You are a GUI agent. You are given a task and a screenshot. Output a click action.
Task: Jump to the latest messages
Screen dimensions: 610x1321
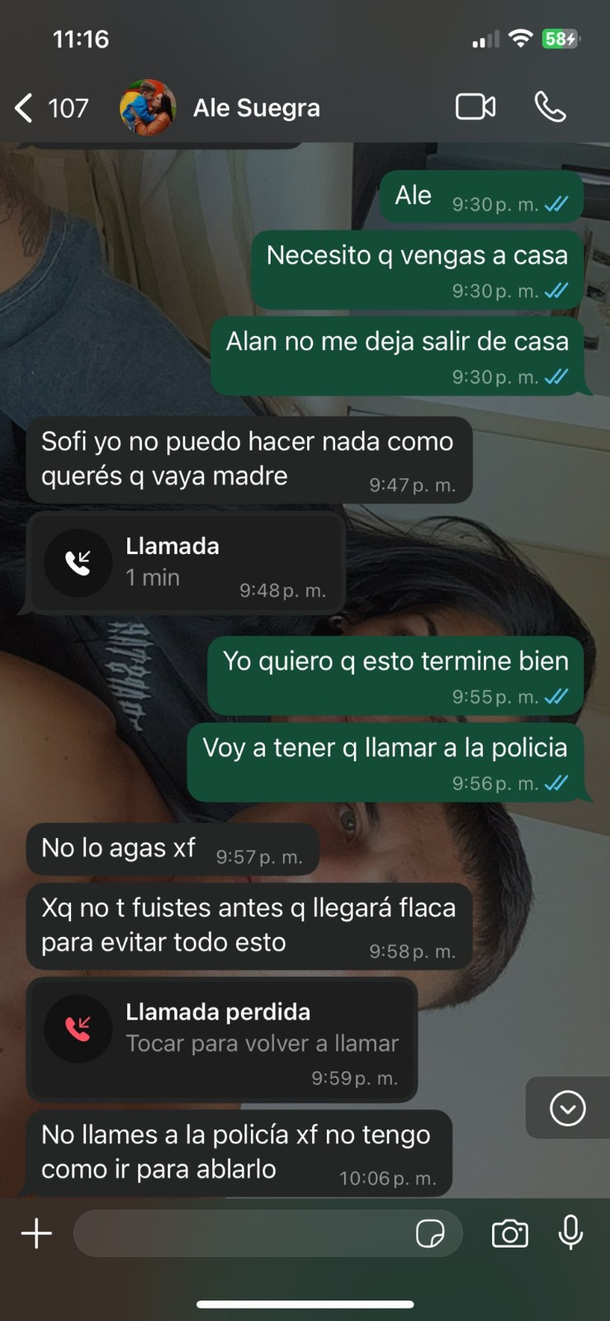point(567,1107)
